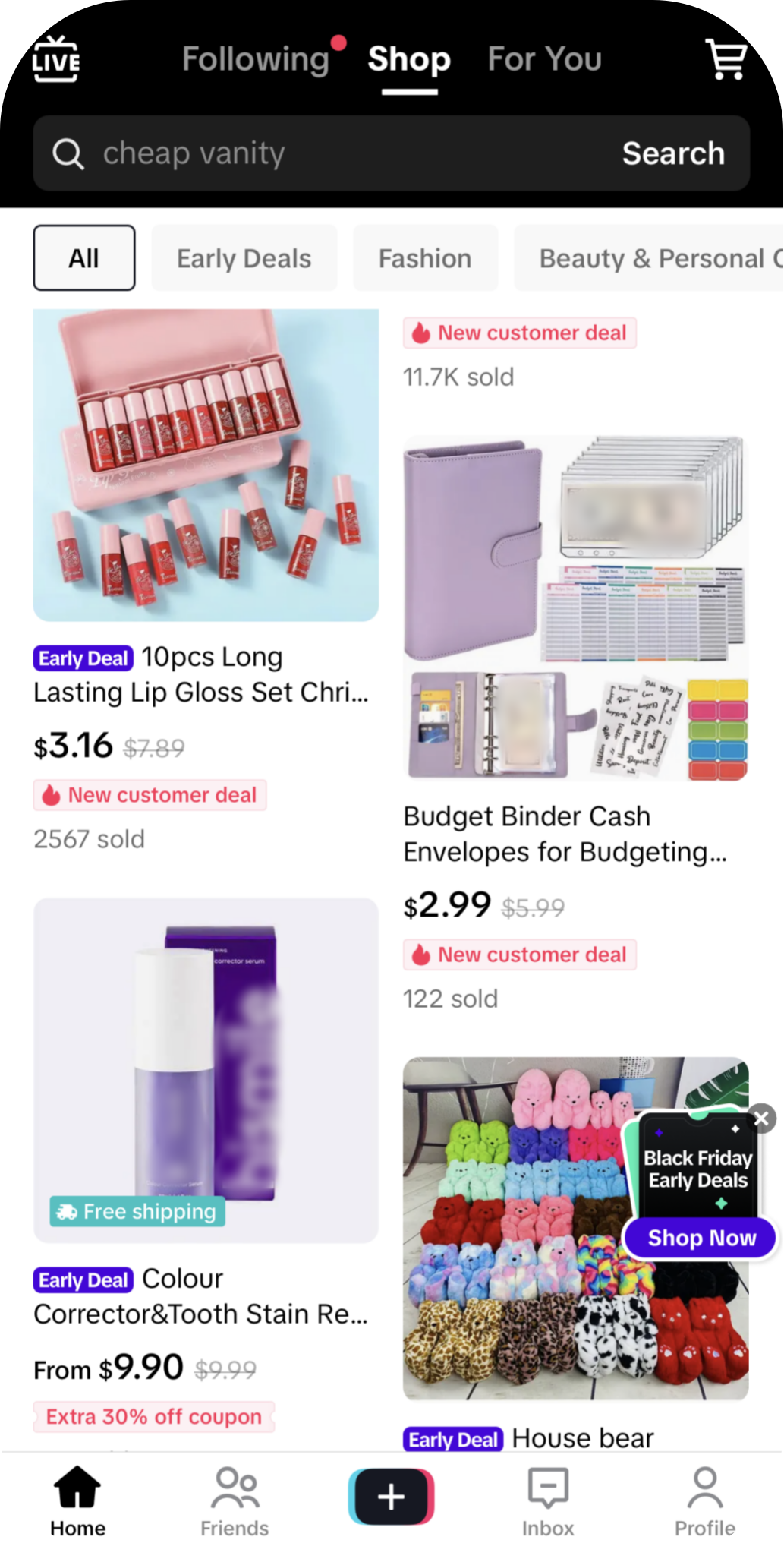Tap the Search button
784x1562 pixels.
[673, 153]
